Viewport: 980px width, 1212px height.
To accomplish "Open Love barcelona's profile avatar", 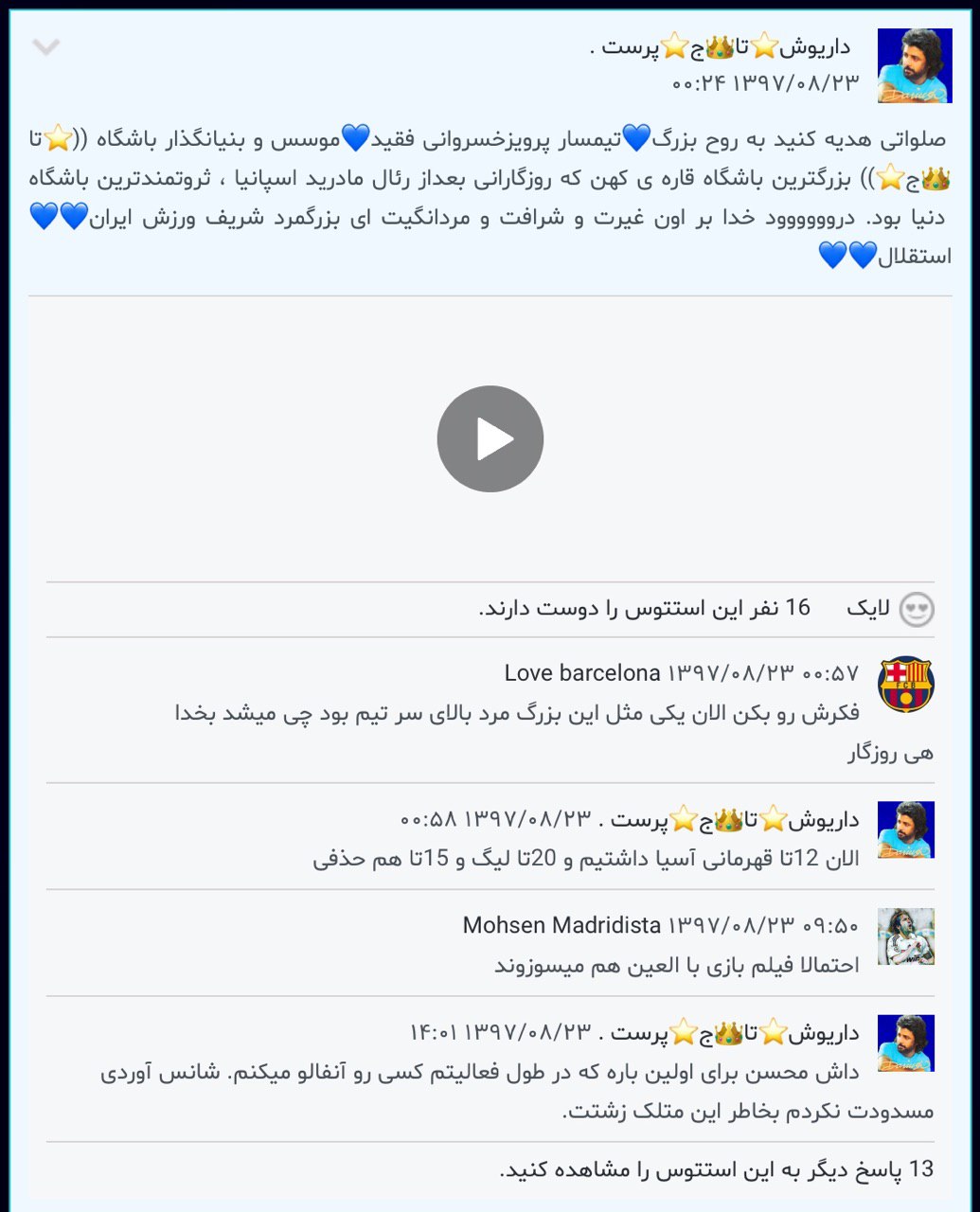I will [x=906, y=684].
